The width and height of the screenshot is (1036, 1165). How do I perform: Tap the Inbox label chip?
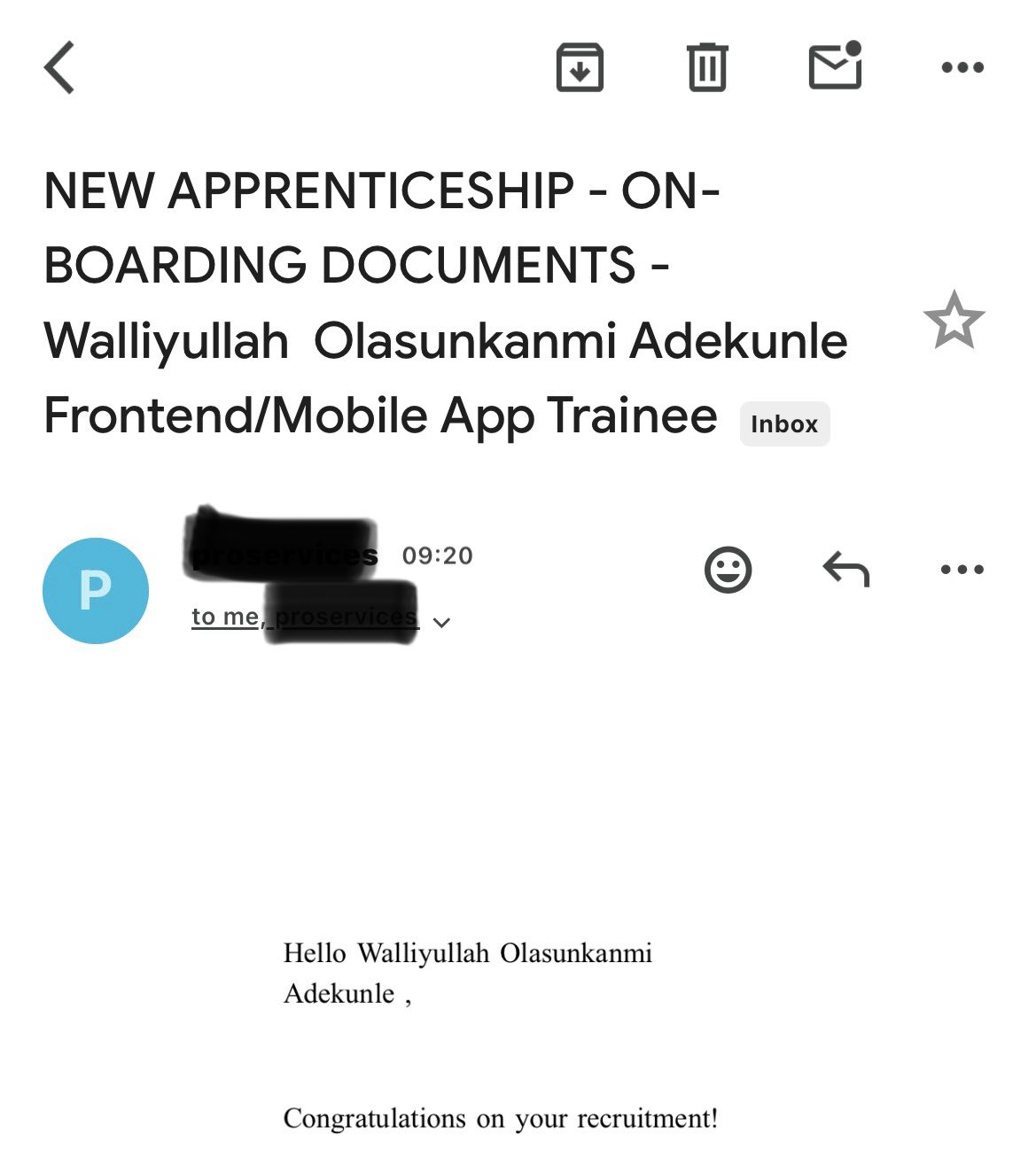point(784,424)
